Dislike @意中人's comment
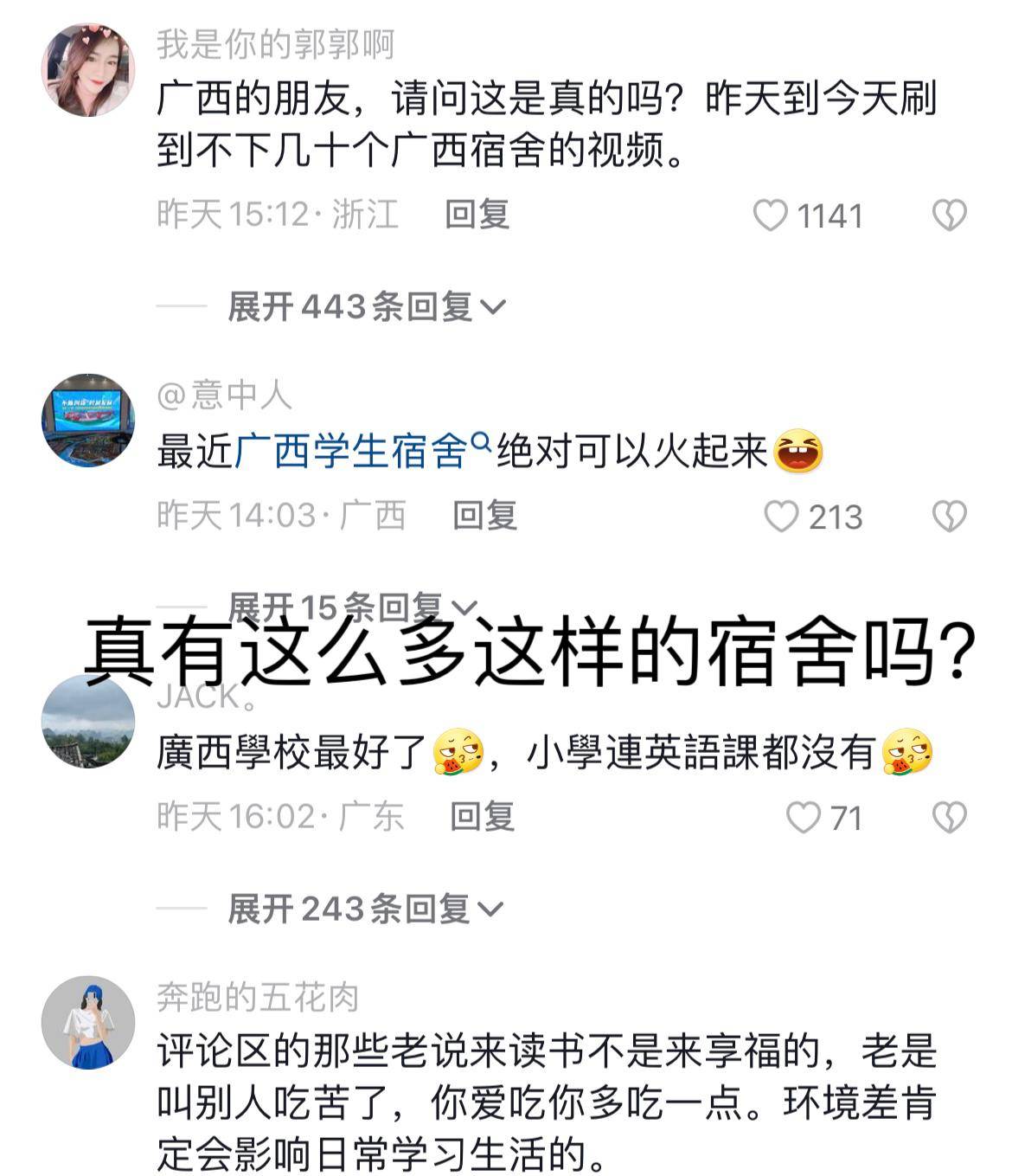1012x1176 pixels. (949, 516)
